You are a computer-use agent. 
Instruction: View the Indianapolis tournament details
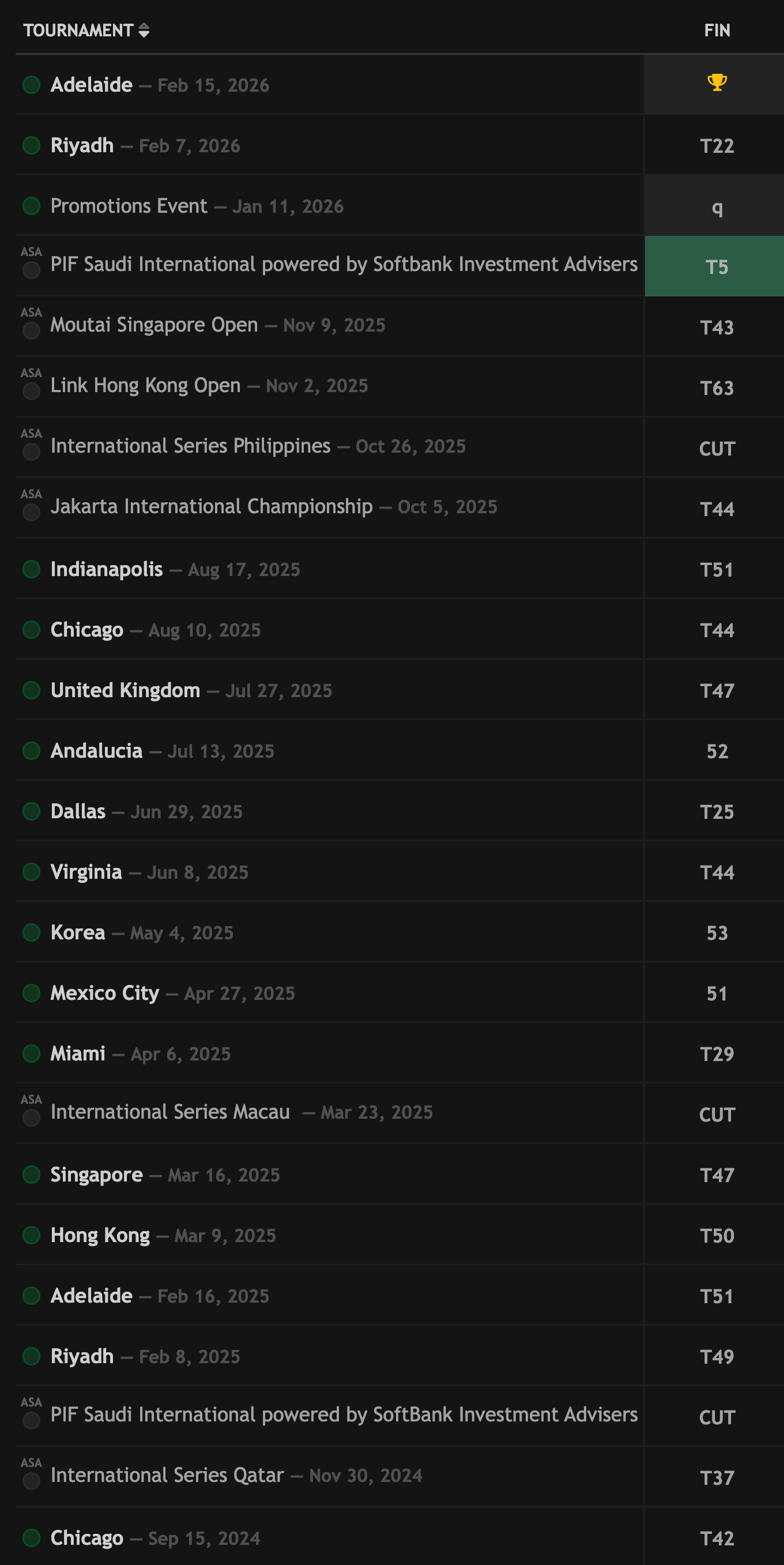(x=107, y=569)
